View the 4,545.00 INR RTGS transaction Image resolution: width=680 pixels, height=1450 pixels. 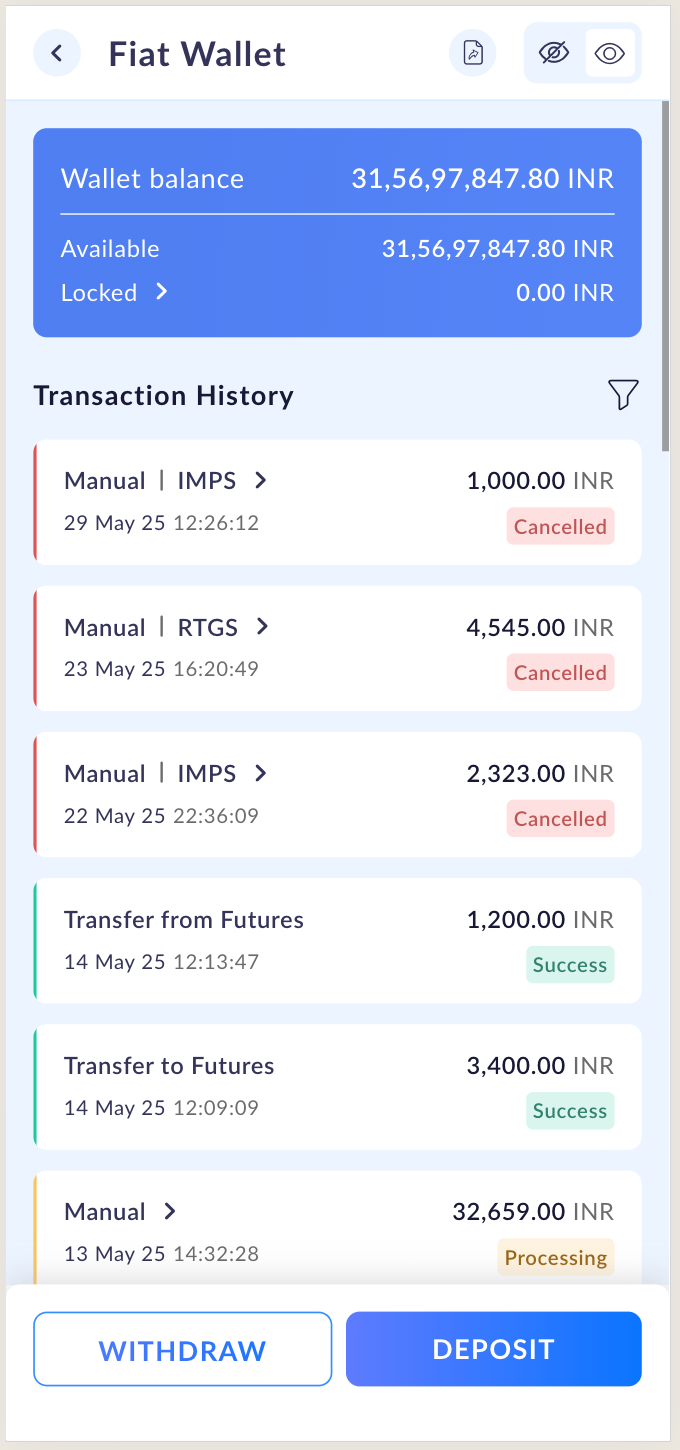coord(337,648)
